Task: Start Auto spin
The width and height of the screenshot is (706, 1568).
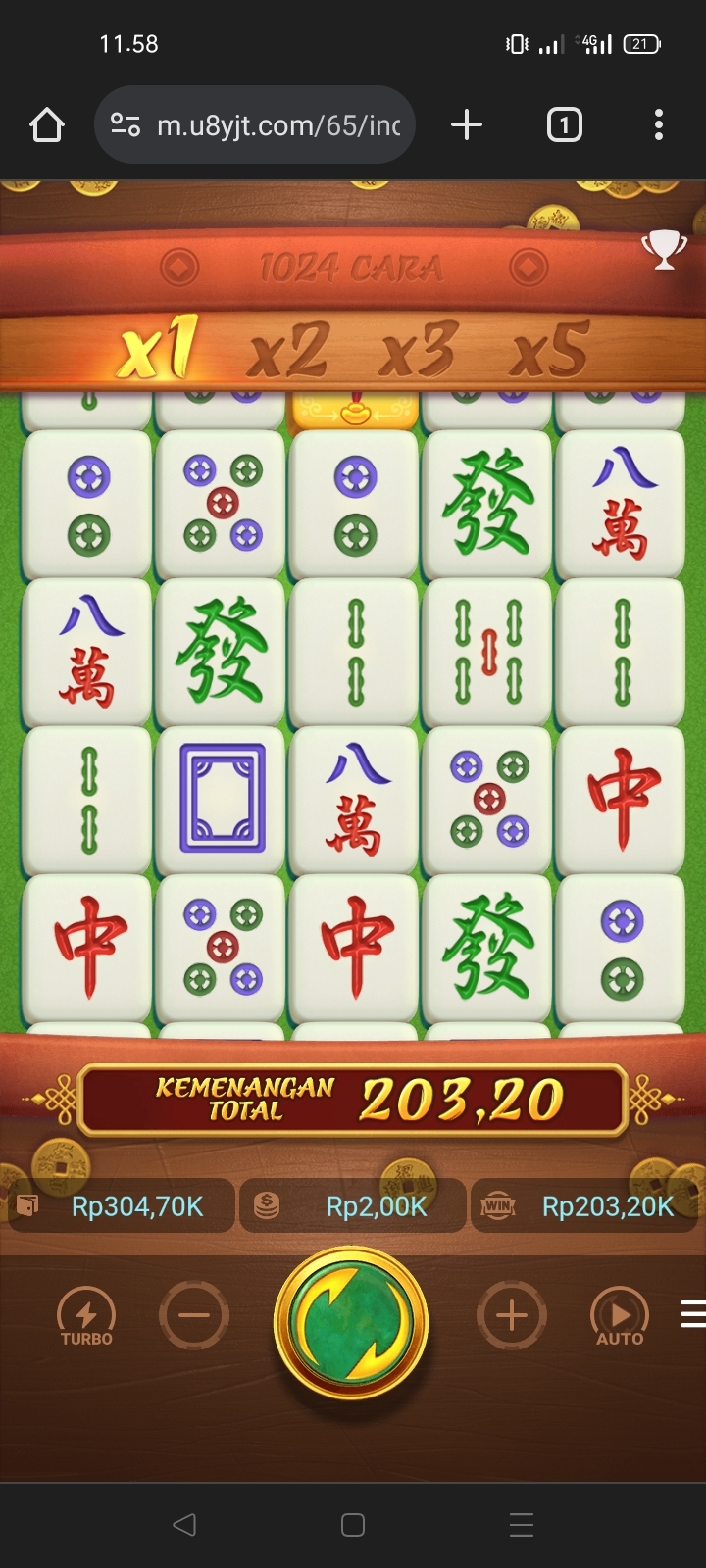Action: click(x=620, y=1316)
